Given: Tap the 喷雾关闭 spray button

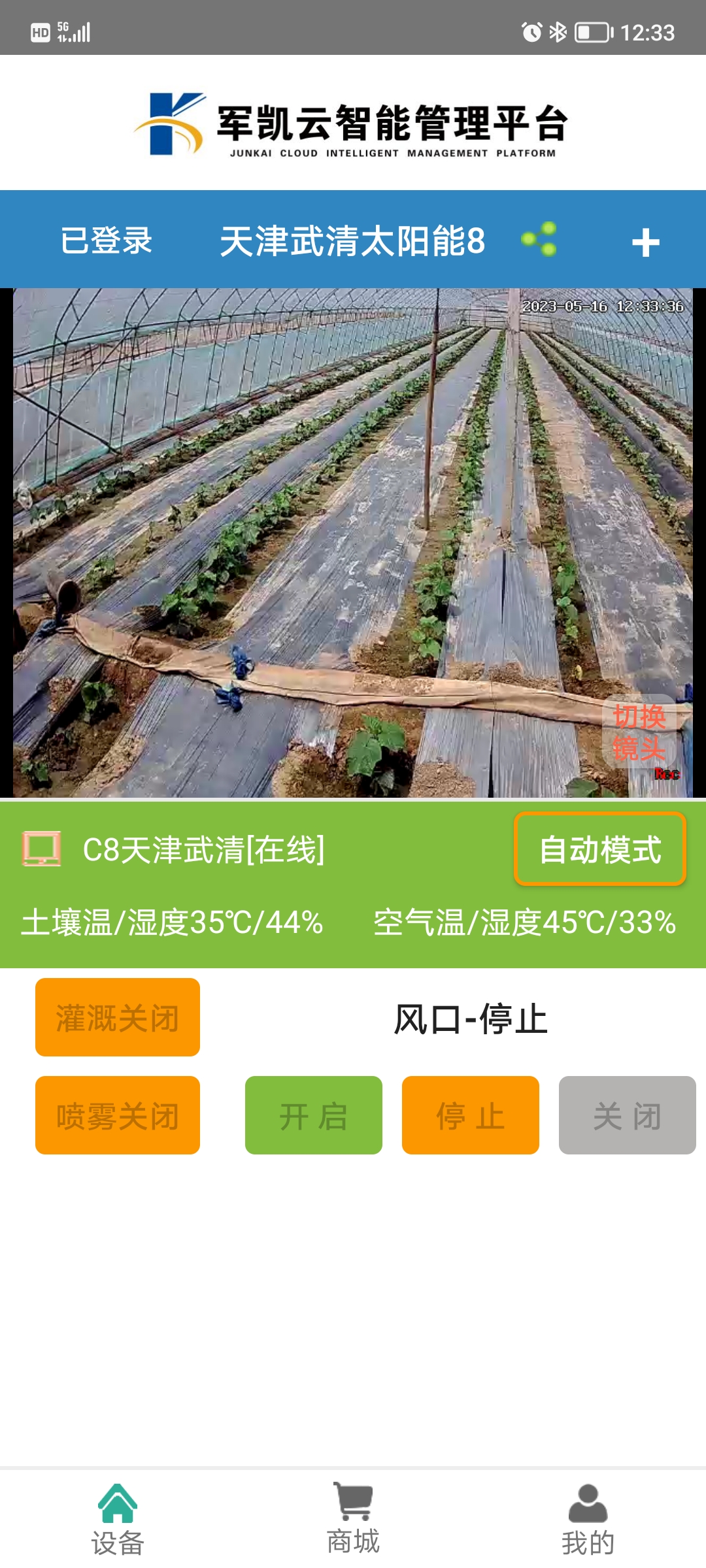Looking at the screenshot, I should (118, 1115).
